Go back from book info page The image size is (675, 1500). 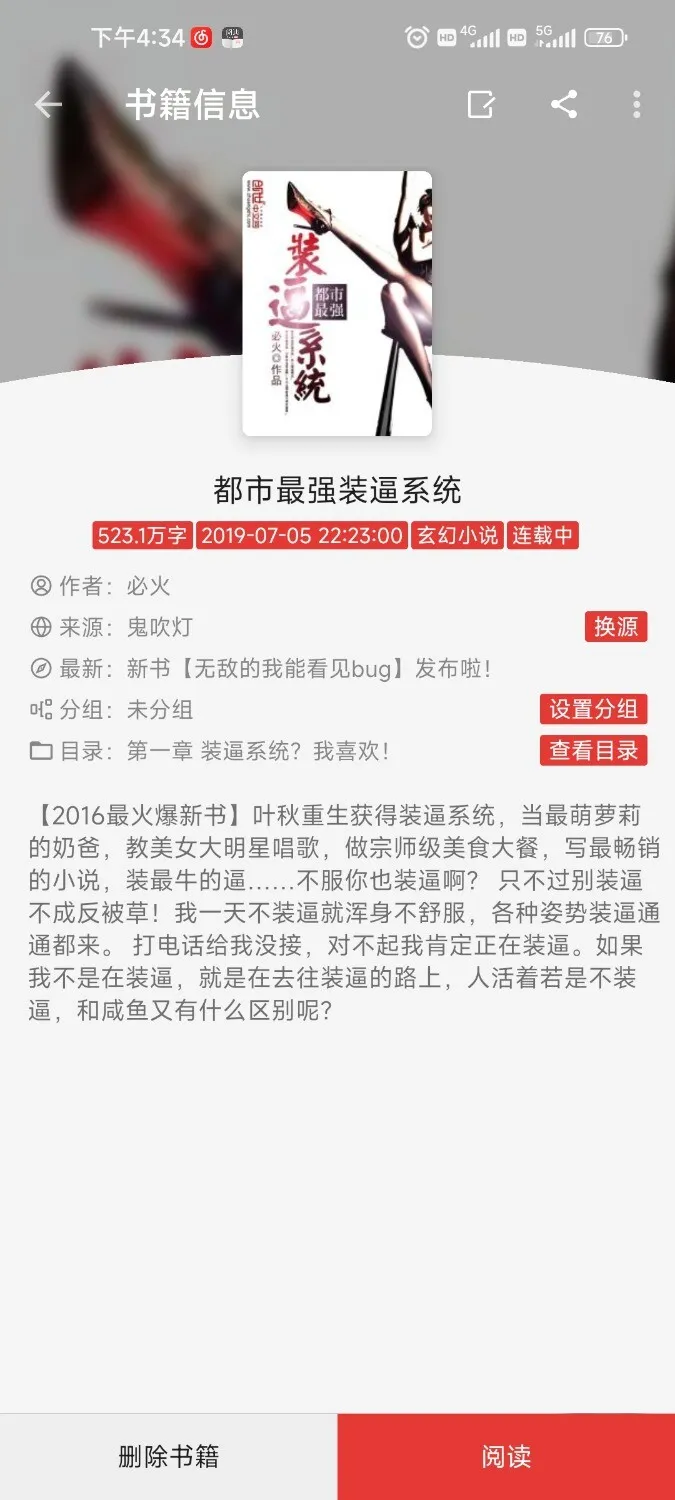(48, 105)
